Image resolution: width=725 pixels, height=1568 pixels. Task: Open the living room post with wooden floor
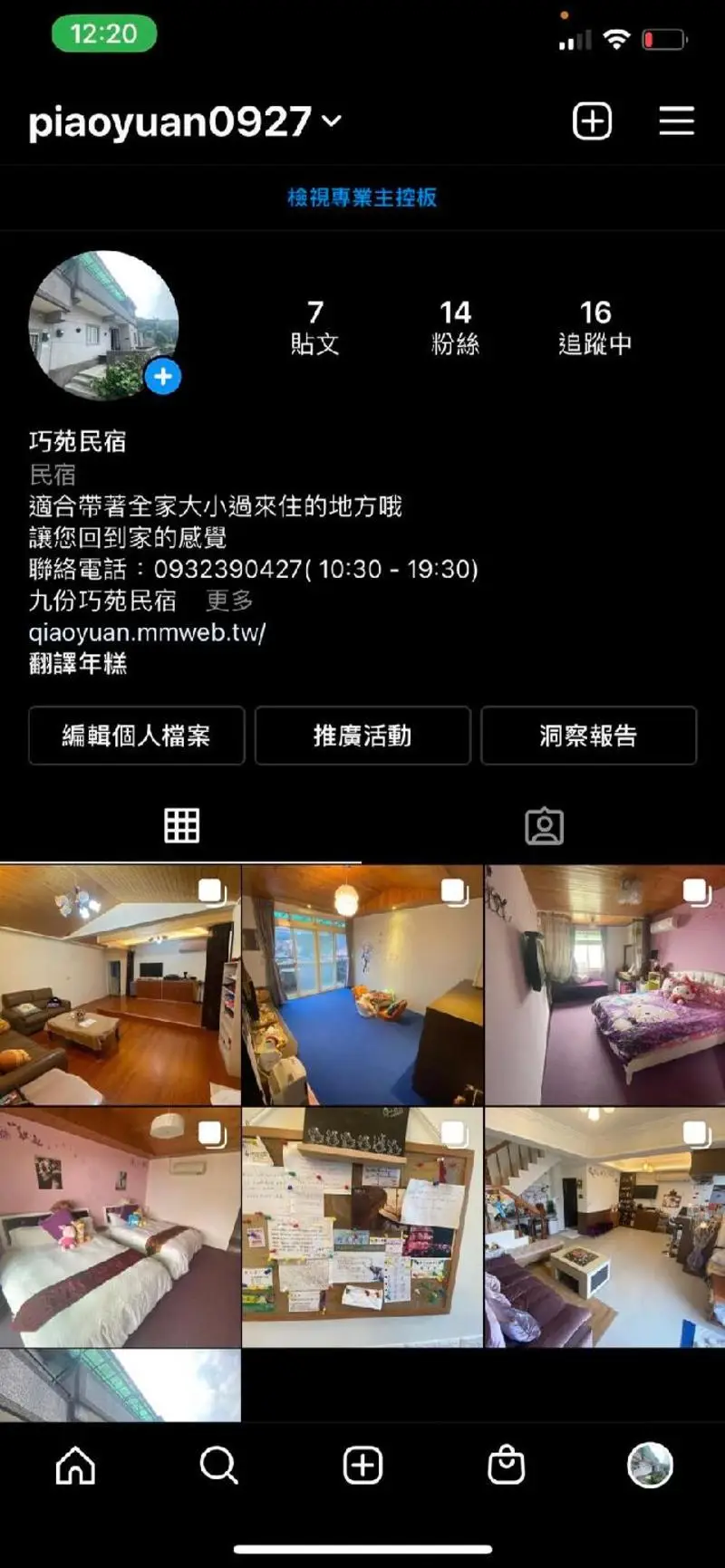pos(120,986)
